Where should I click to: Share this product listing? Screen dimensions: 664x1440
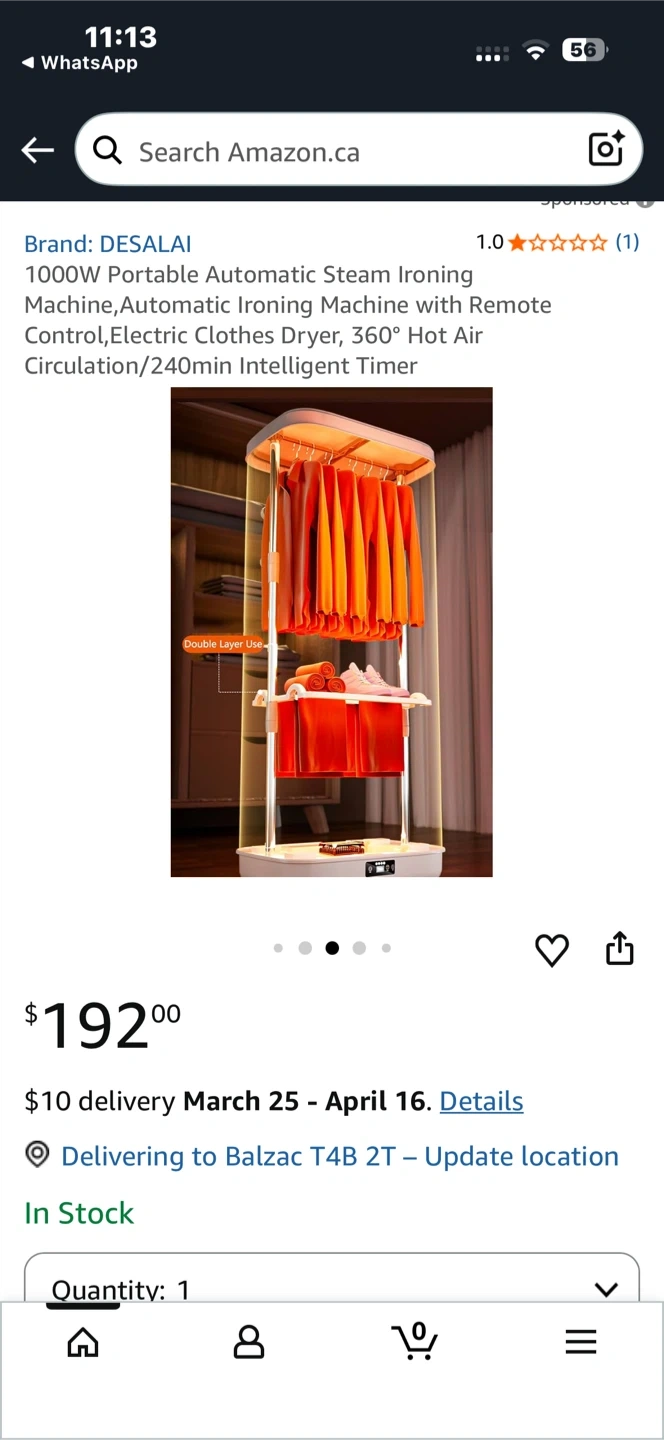click(x=620, y=948)
